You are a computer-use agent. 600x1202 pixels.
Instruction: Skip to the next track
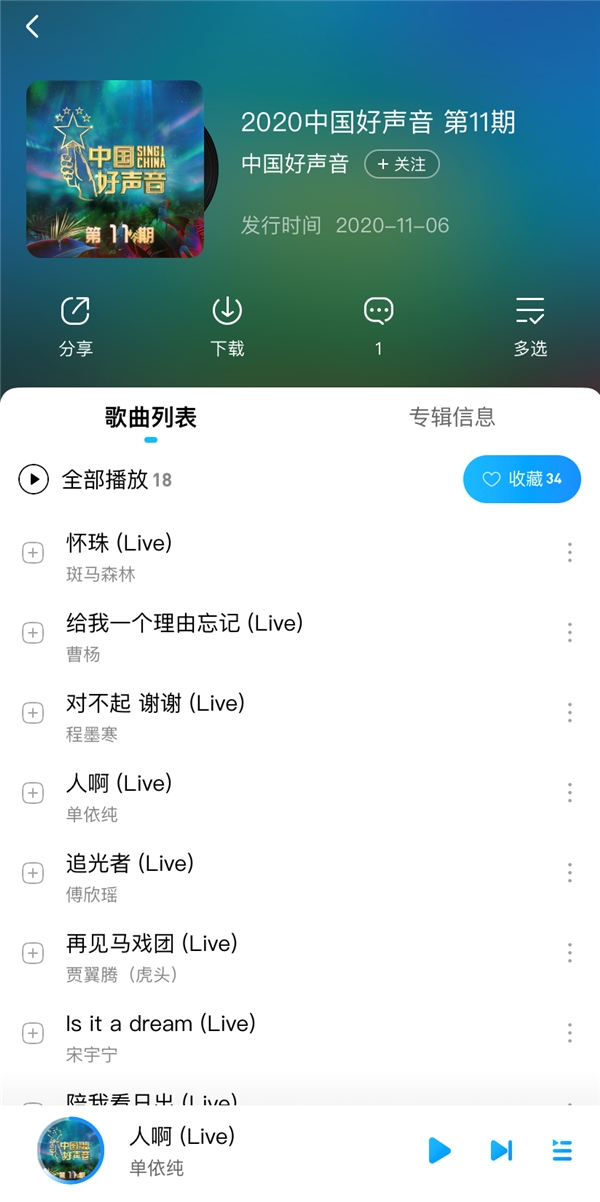(x=501, y=1150)
